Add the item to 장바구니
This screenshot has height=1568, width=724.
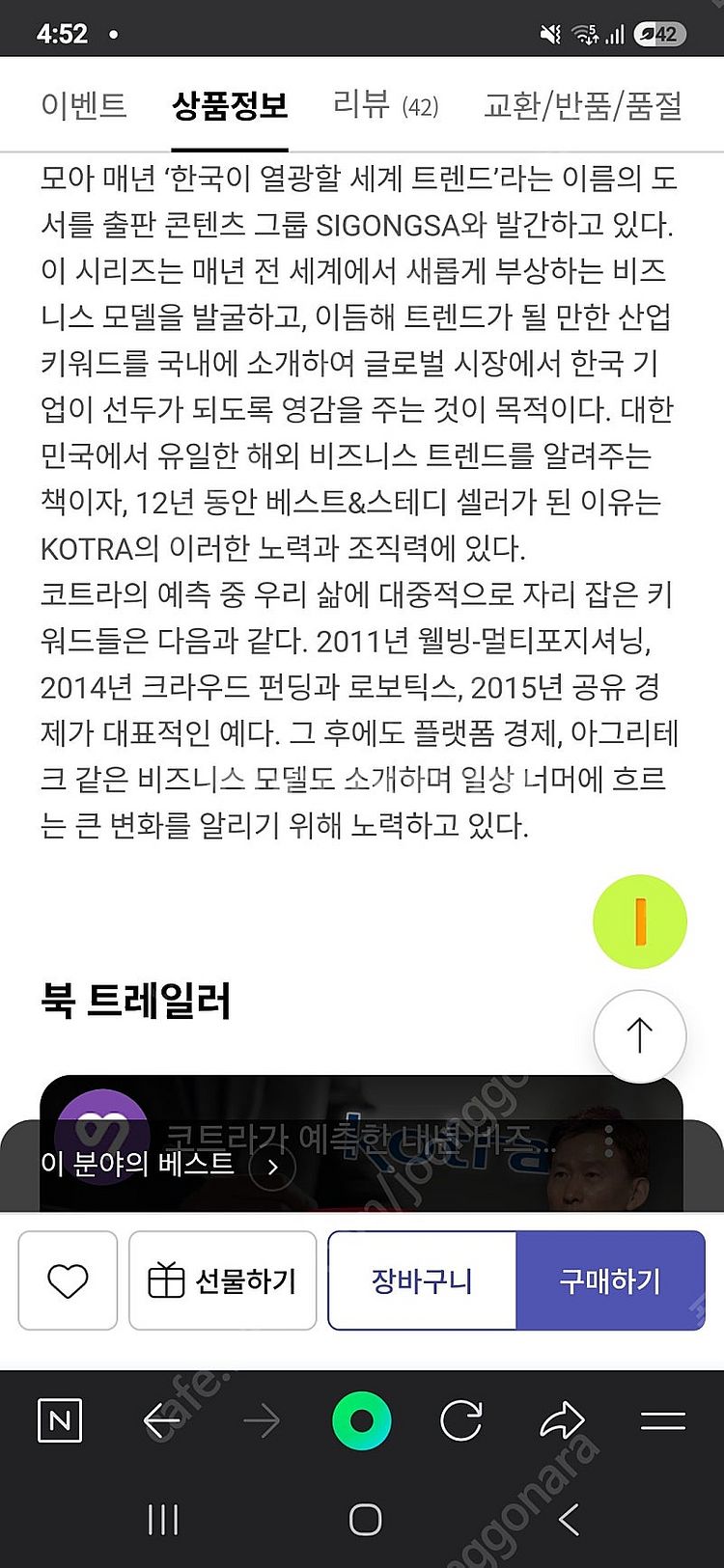click(x=422, y=1280)
